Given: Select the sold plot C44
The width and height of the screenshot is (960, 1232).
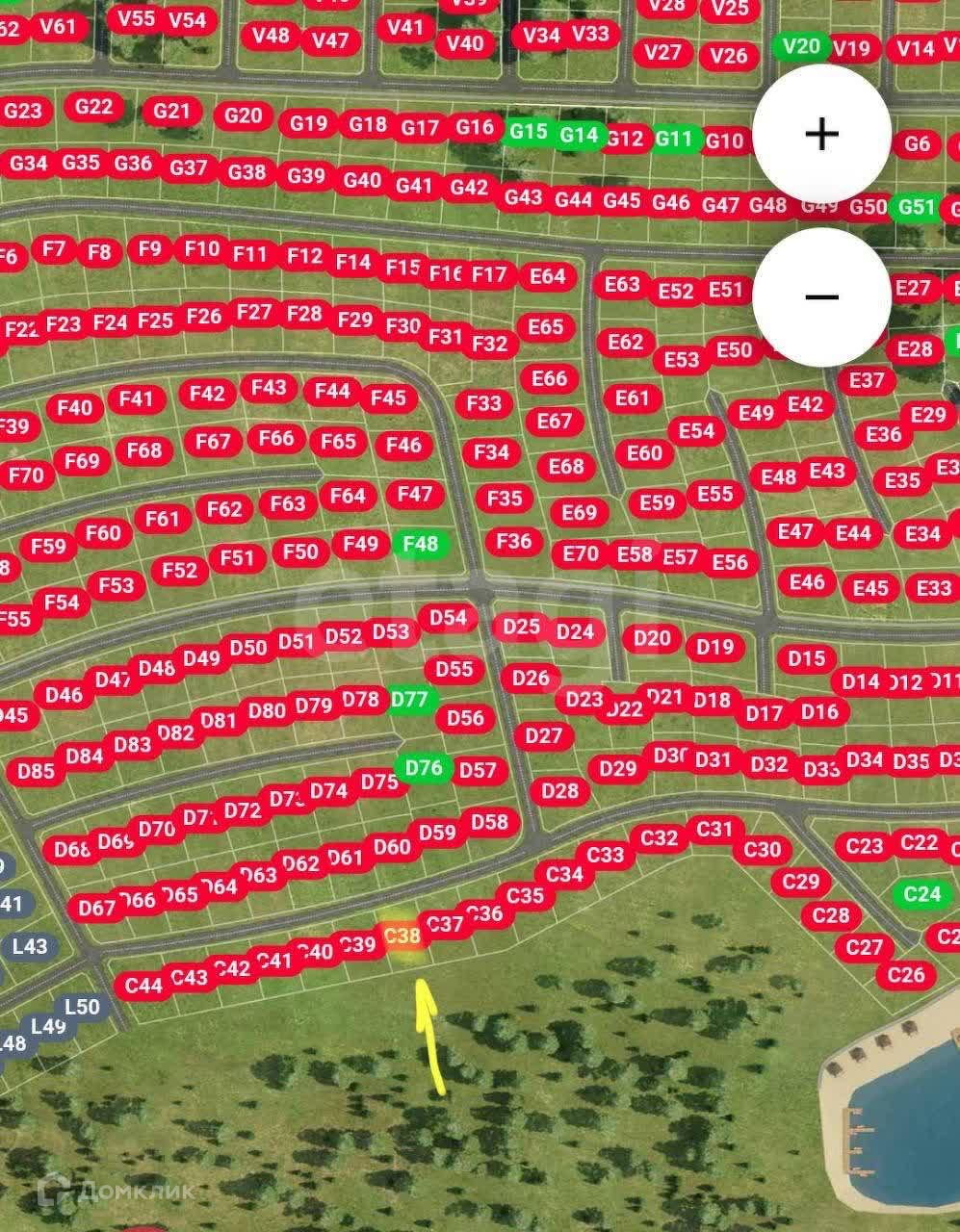Looking at the screenshot, I should [x=143, y=986].
